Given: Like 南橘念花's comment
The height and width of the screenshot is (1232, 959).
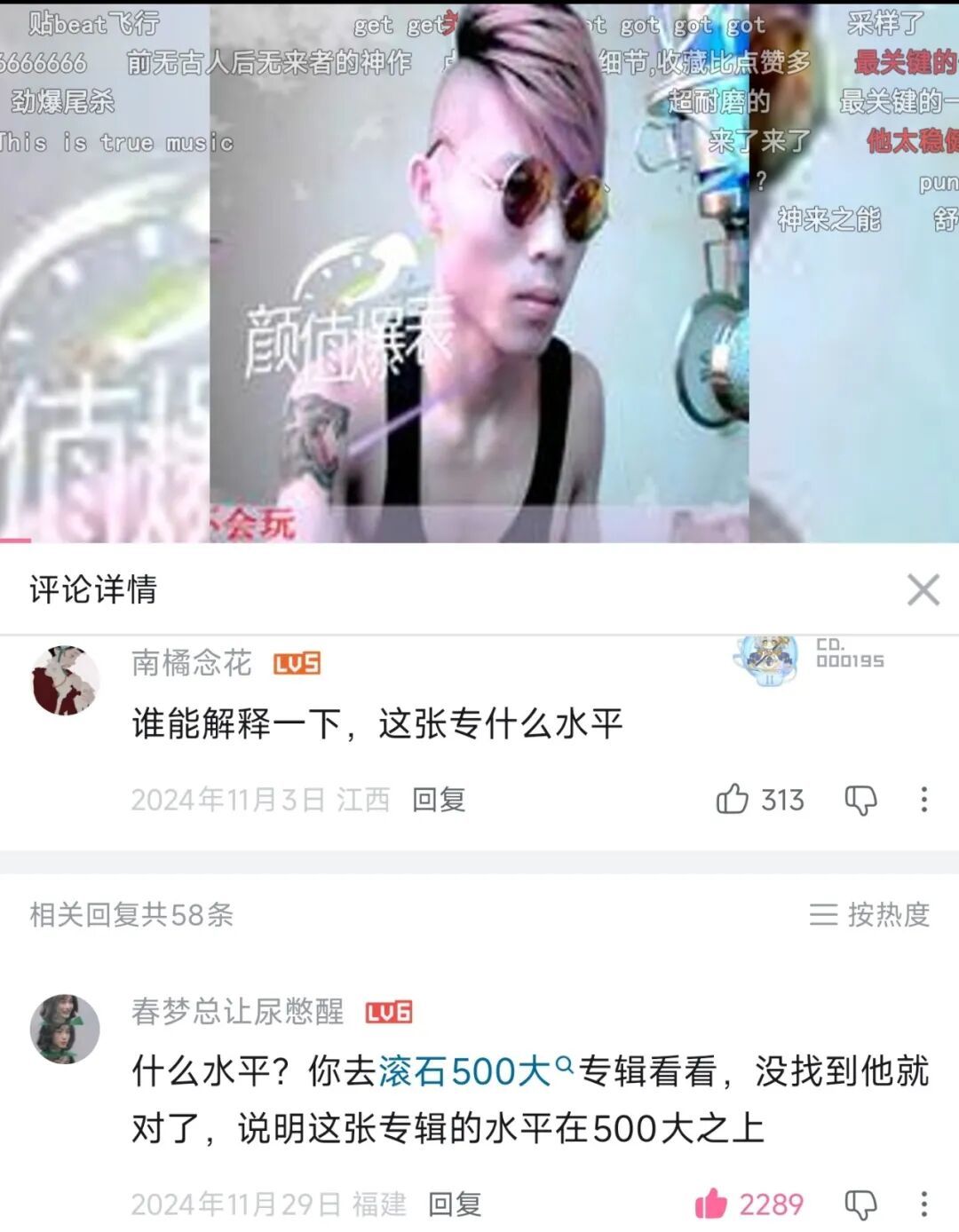Looking at the screenshot, I should tap(733, 799).
